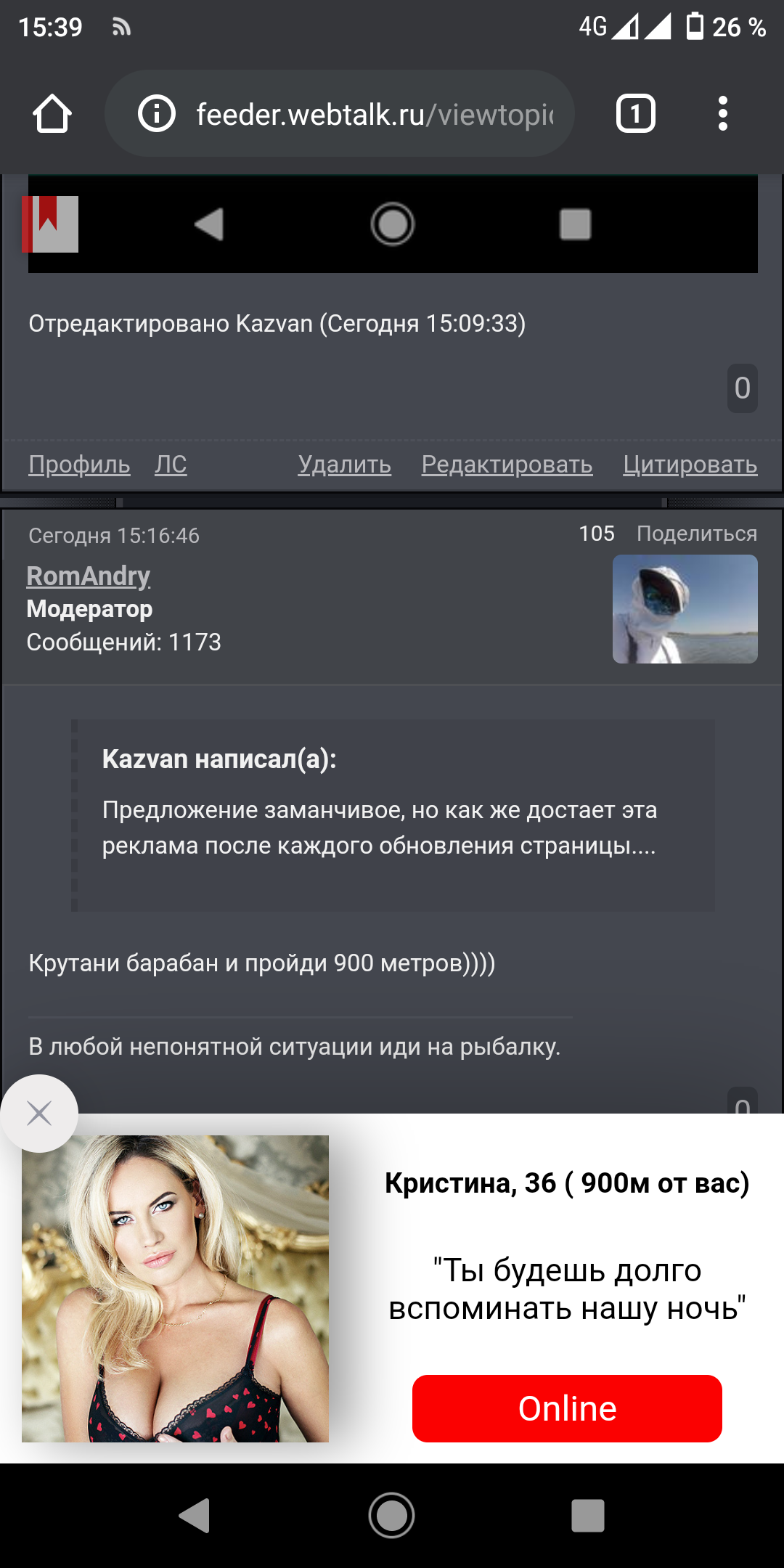
Task: Open the tab switcher
Action: 636,114
